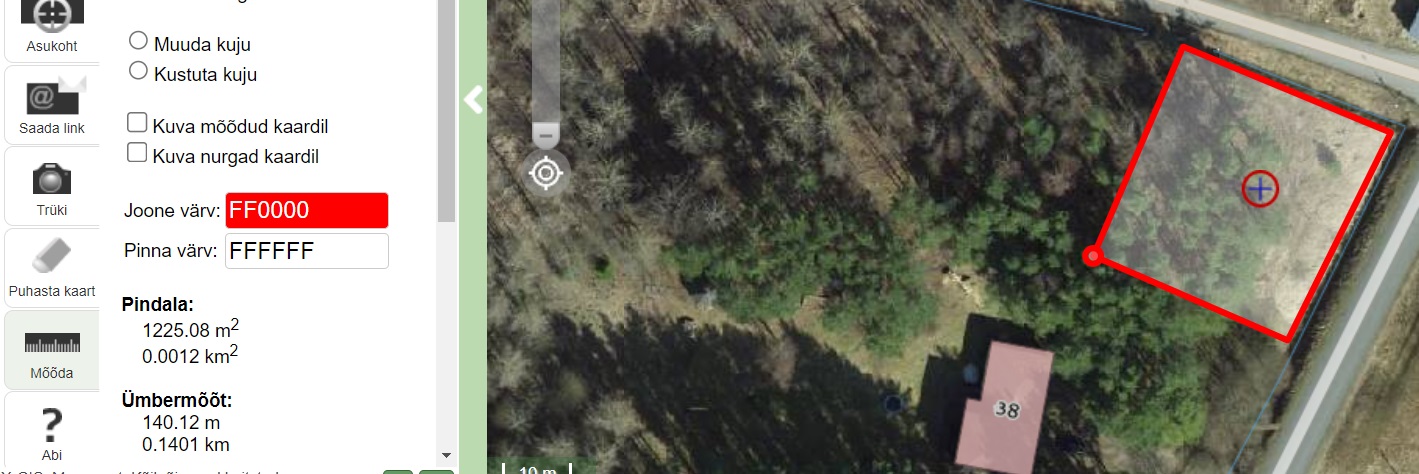Viewport: 1419px width, 474px height.
Task: Open the Trüki print tool
Action: coord(51,186)
